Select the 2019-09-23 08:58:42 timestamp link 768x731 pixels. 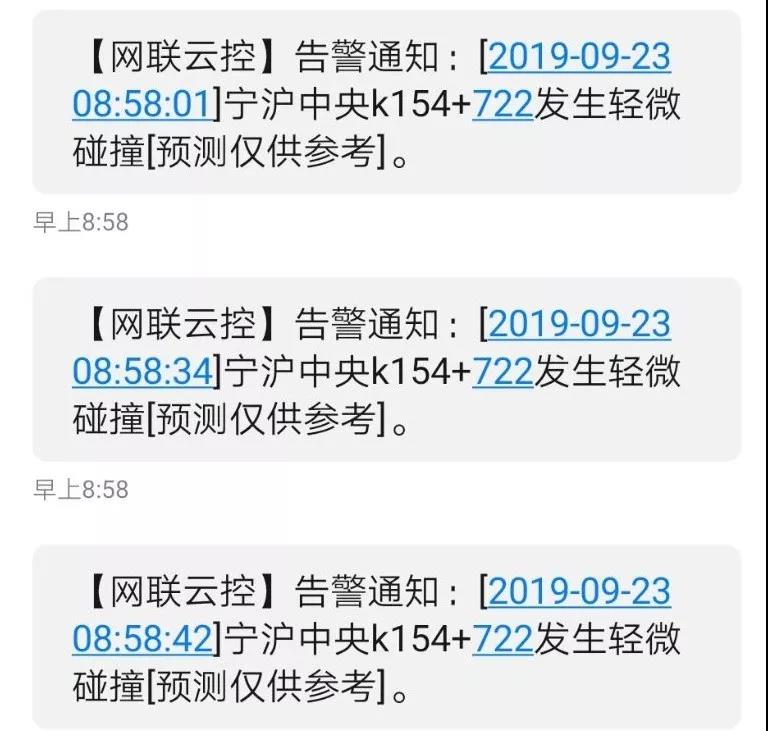tap(578, 592)
